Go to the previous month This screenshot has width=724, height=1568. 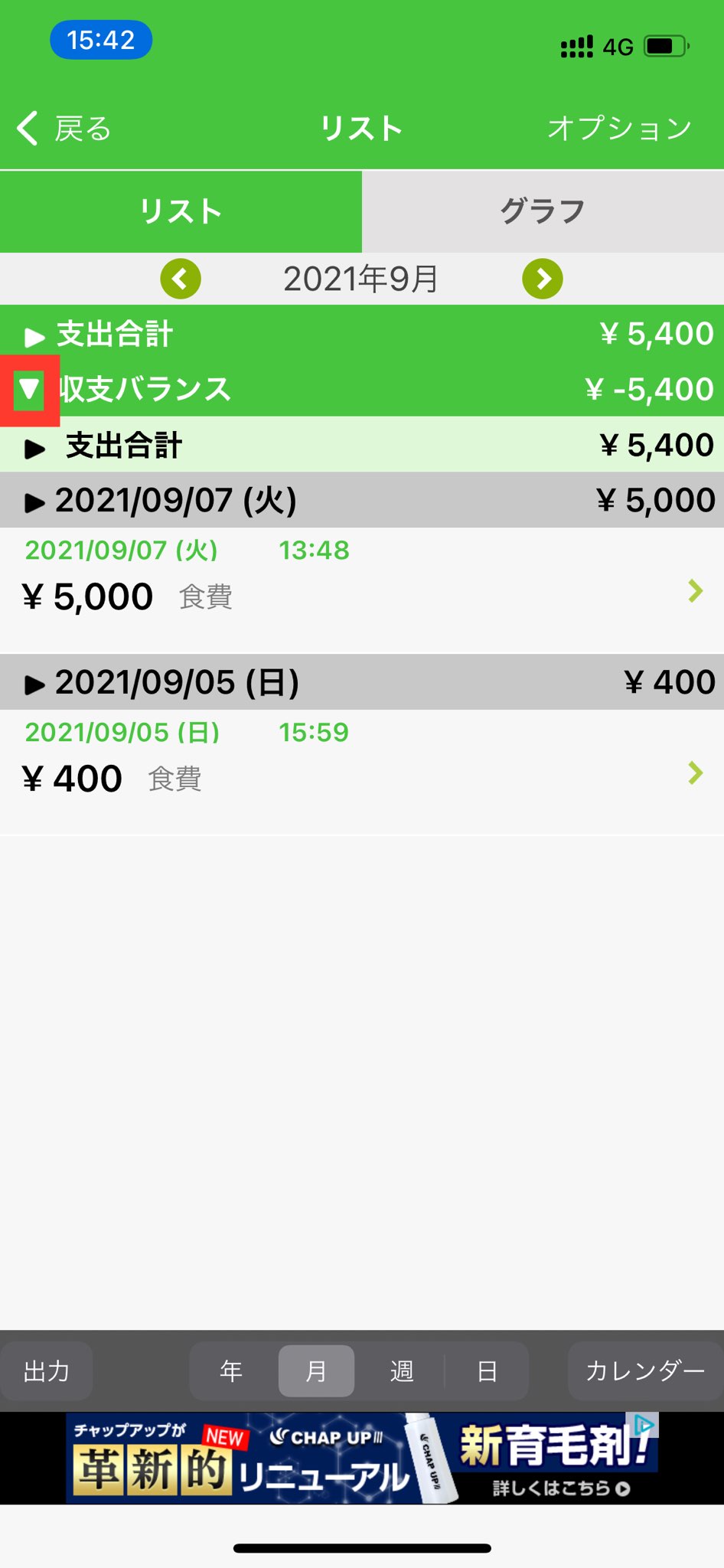pos(181,279)
